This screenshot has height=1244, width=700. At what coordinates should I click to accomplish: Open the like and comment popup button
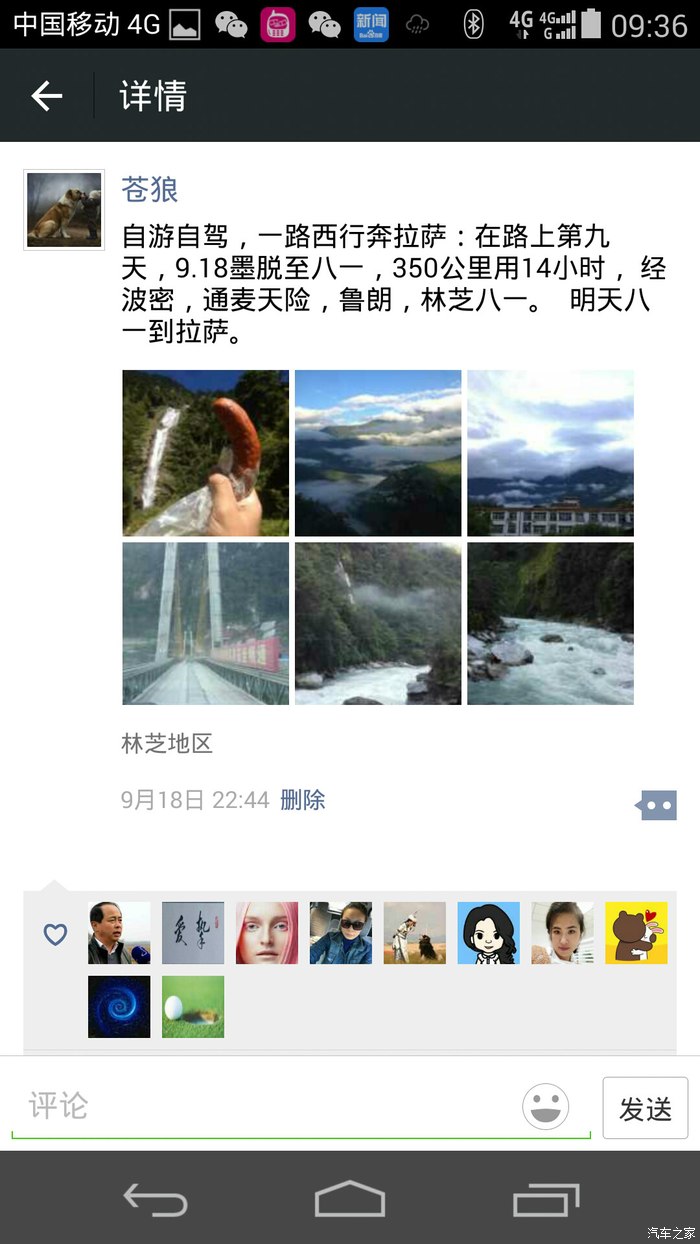coord(656,804)
